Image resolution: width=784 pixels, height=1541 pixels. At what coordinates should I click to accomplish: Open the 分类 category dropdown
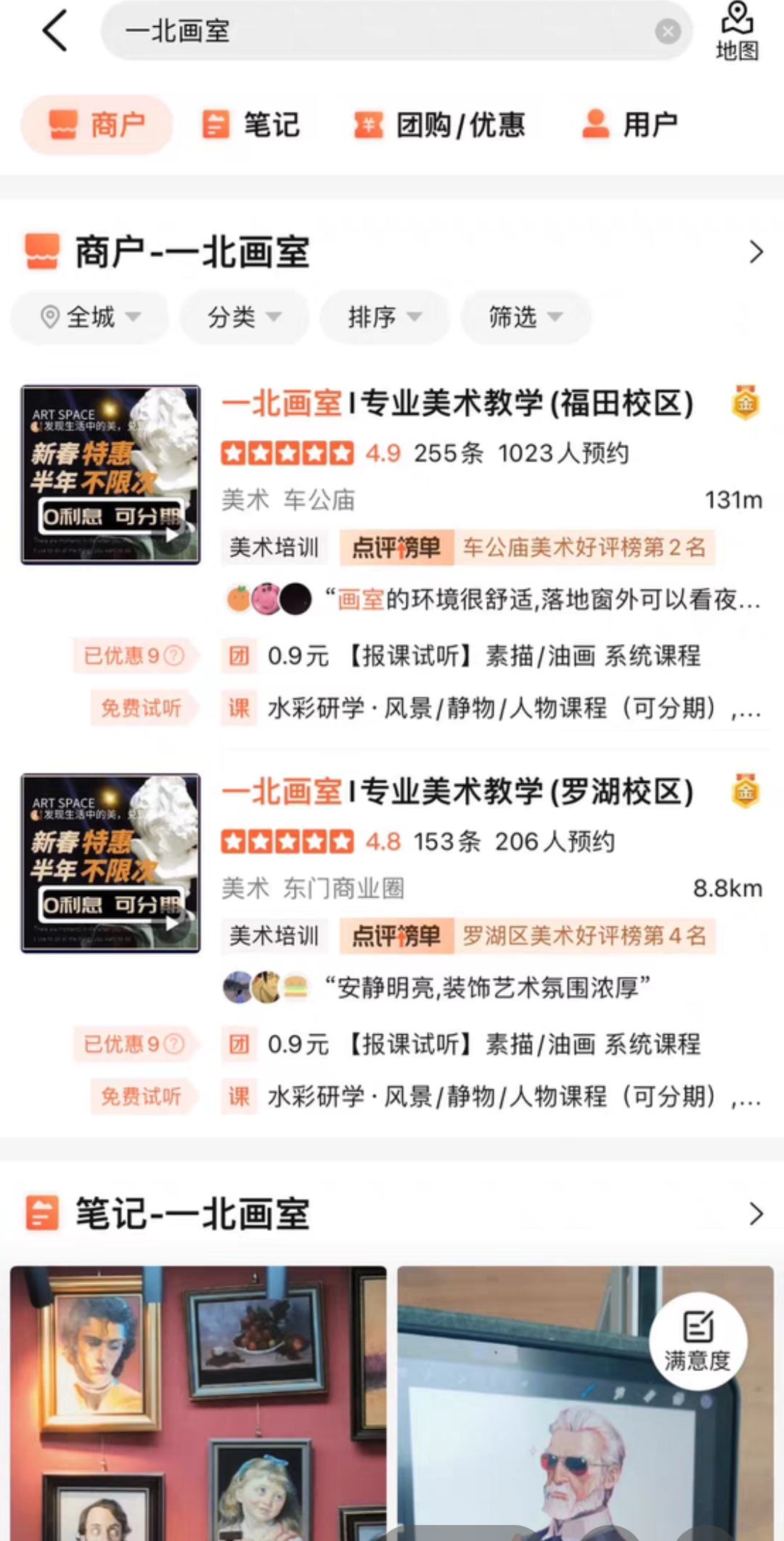245,317
